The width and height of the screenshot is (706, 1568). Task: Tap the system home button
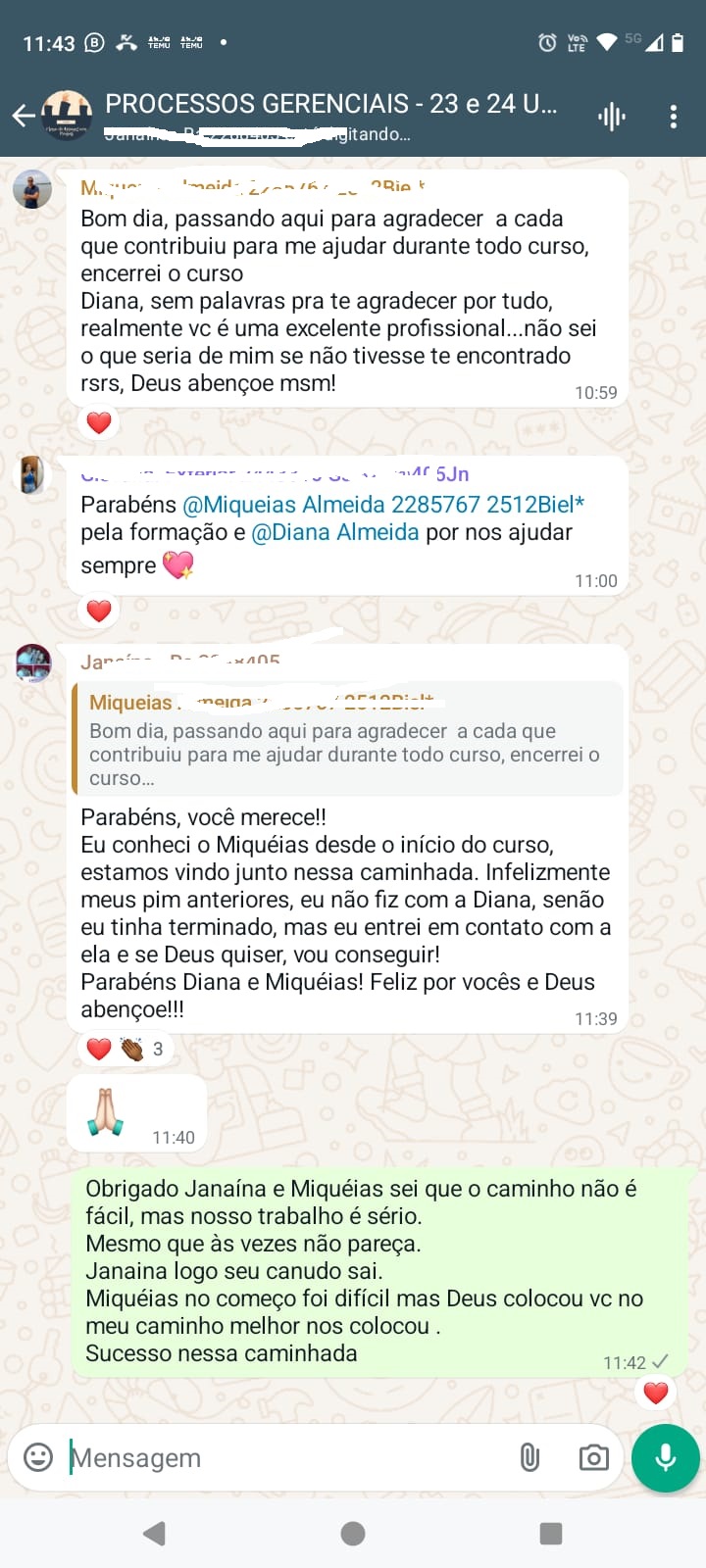353,1534
